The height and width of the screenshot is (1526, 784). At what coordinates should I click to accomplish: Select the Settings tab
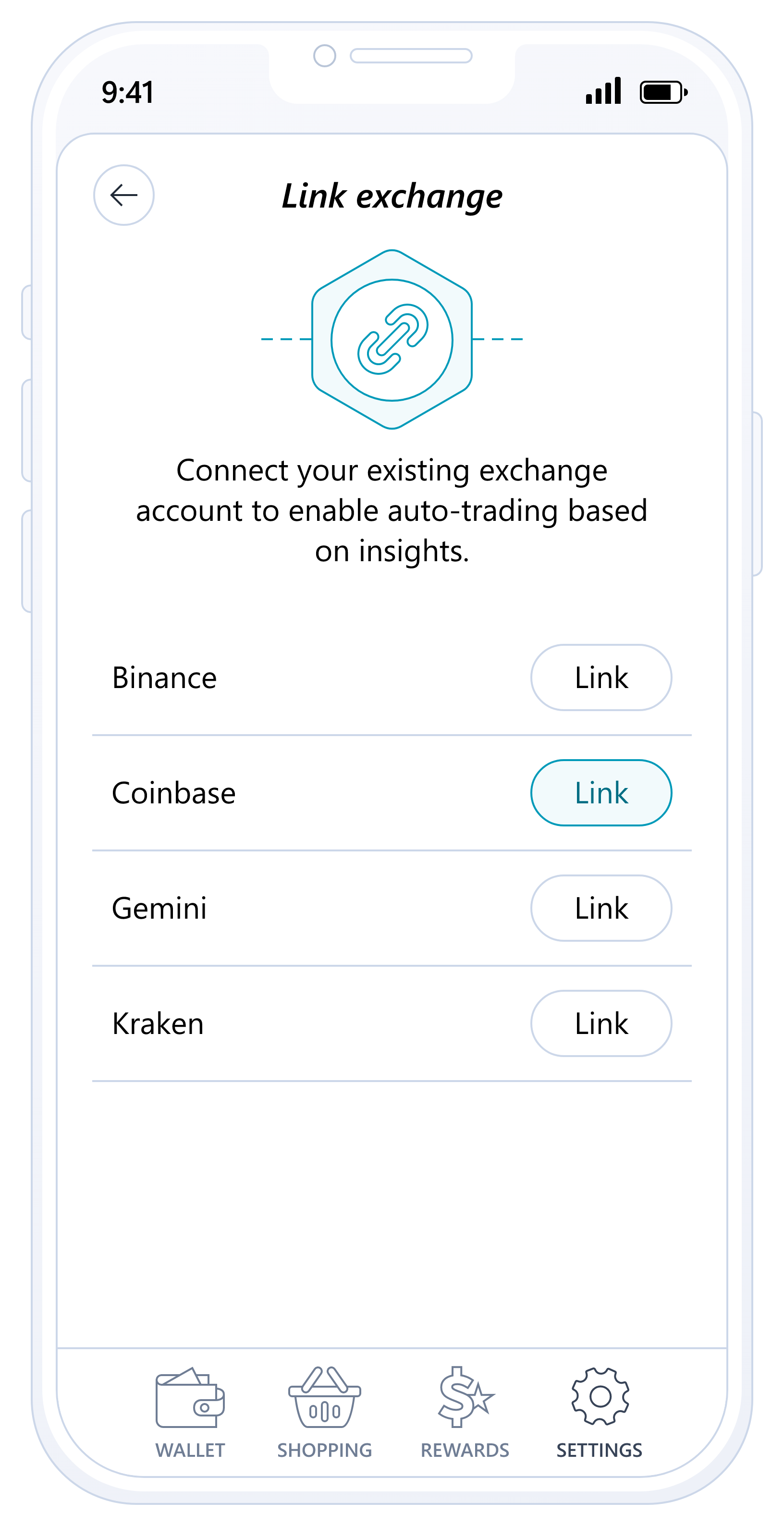click(x=599, y=1412)
